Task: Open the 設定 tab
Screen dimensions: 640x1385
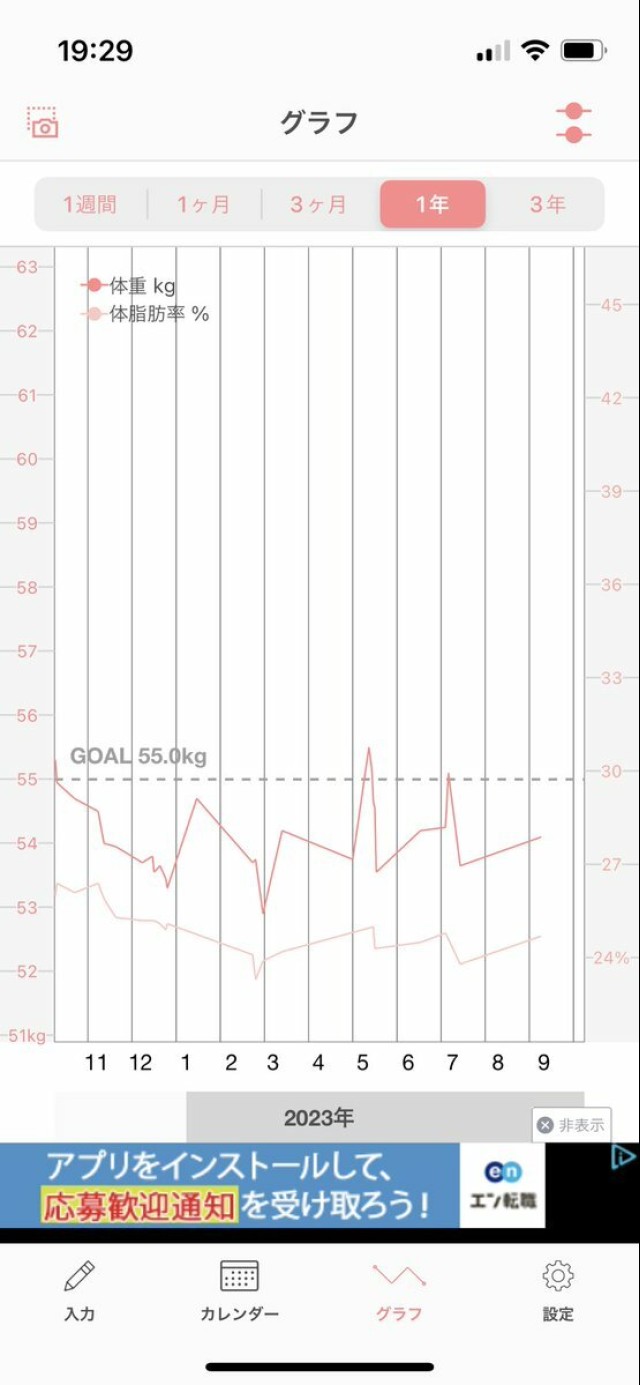Action: tap(558, 1290)
